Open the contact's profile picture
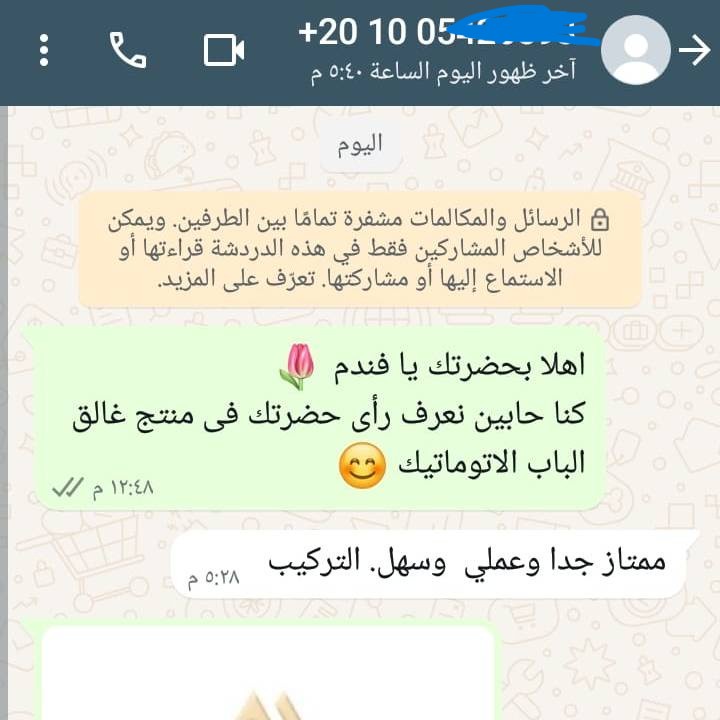 [x=637, y=52]
